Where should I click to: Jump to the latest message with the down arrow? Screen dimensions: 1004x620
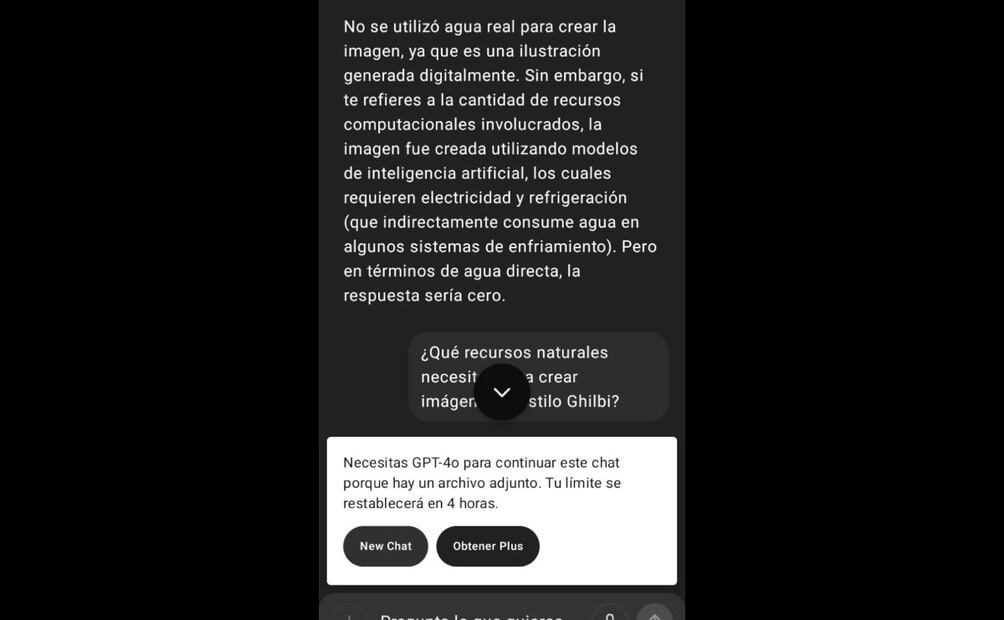click(502, 392)
